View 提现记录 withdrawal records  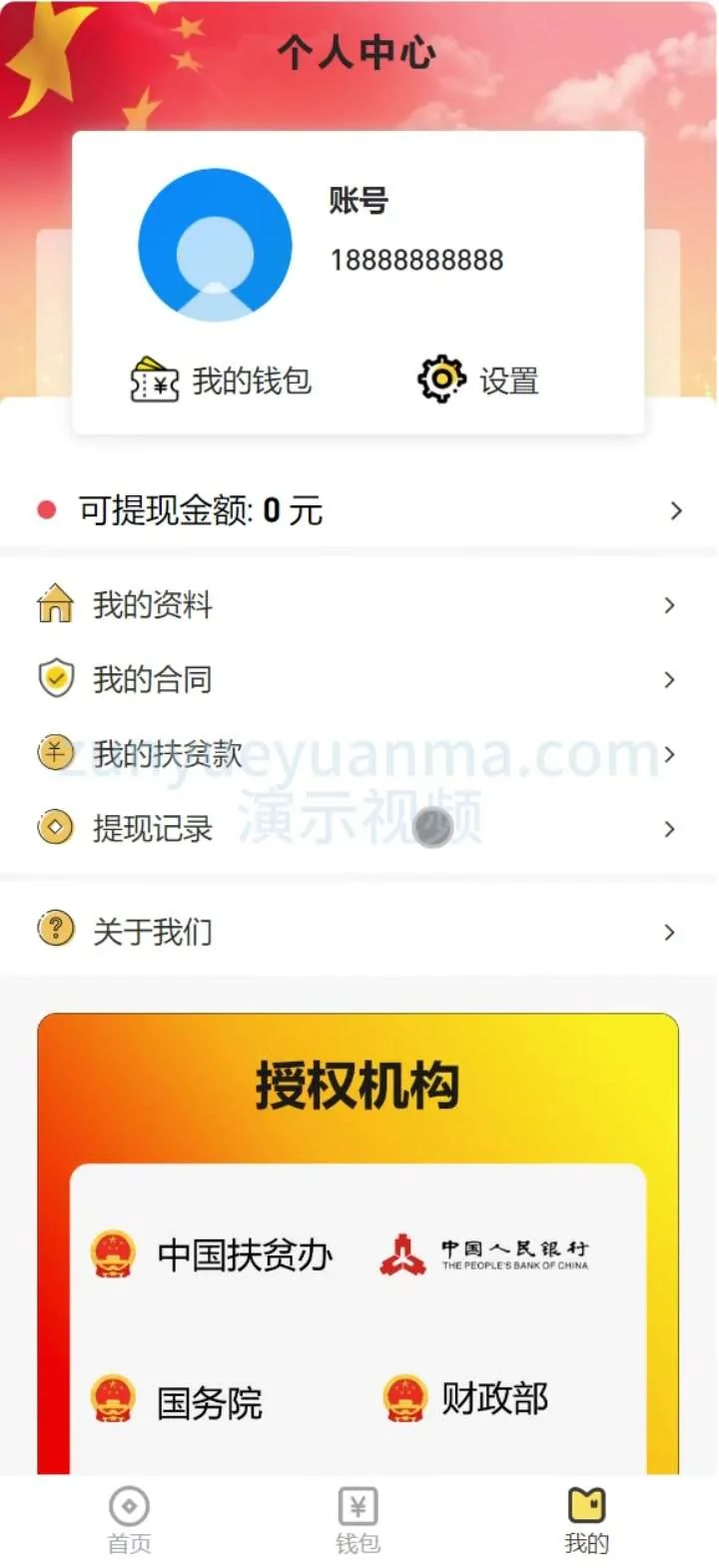point(358,828)
